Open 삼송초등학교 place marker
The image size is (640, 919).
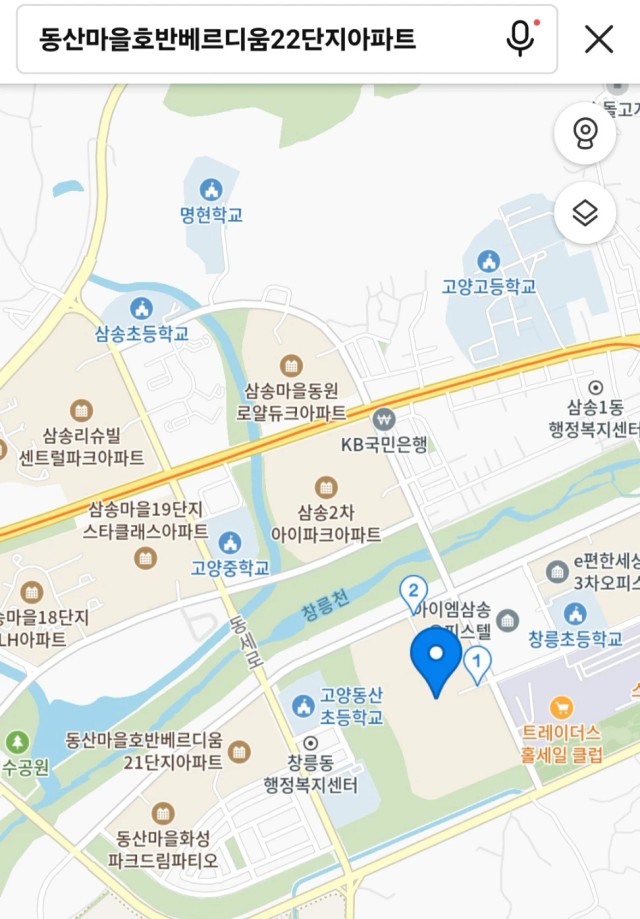click(x=142, y=308)
